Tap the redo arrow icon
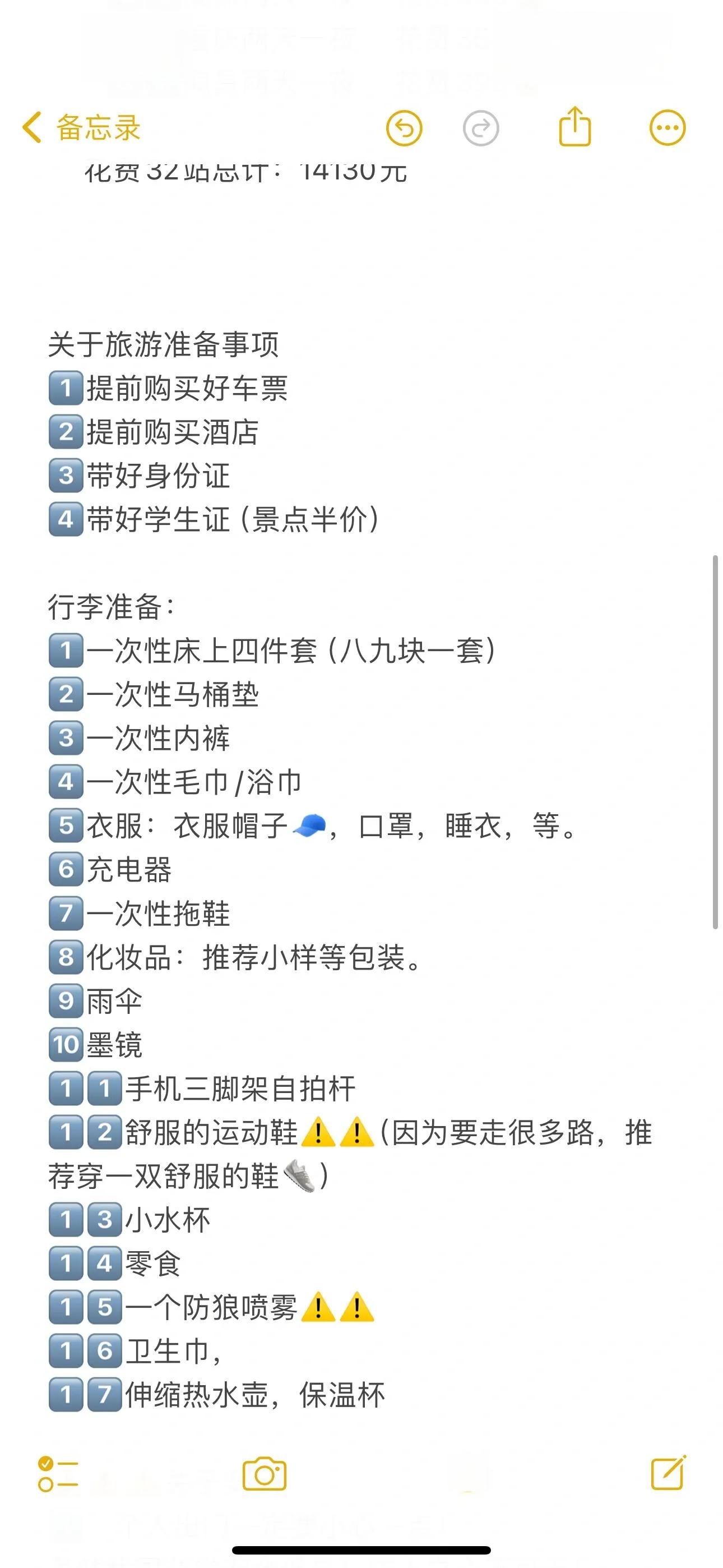723x1568 pixels. coord(481,128)
